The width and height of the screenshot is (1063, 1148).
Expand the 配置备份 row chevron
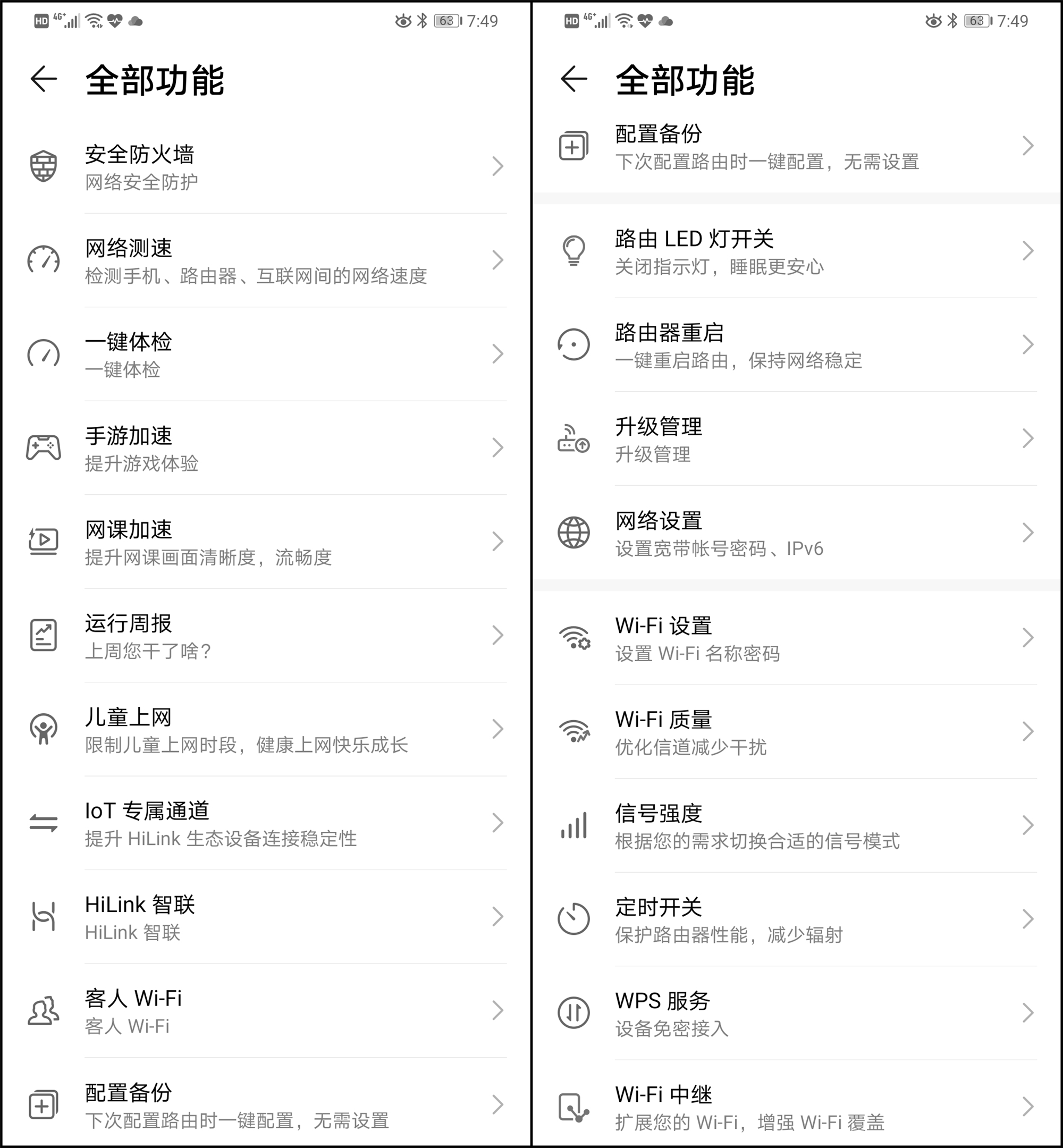1028,147
